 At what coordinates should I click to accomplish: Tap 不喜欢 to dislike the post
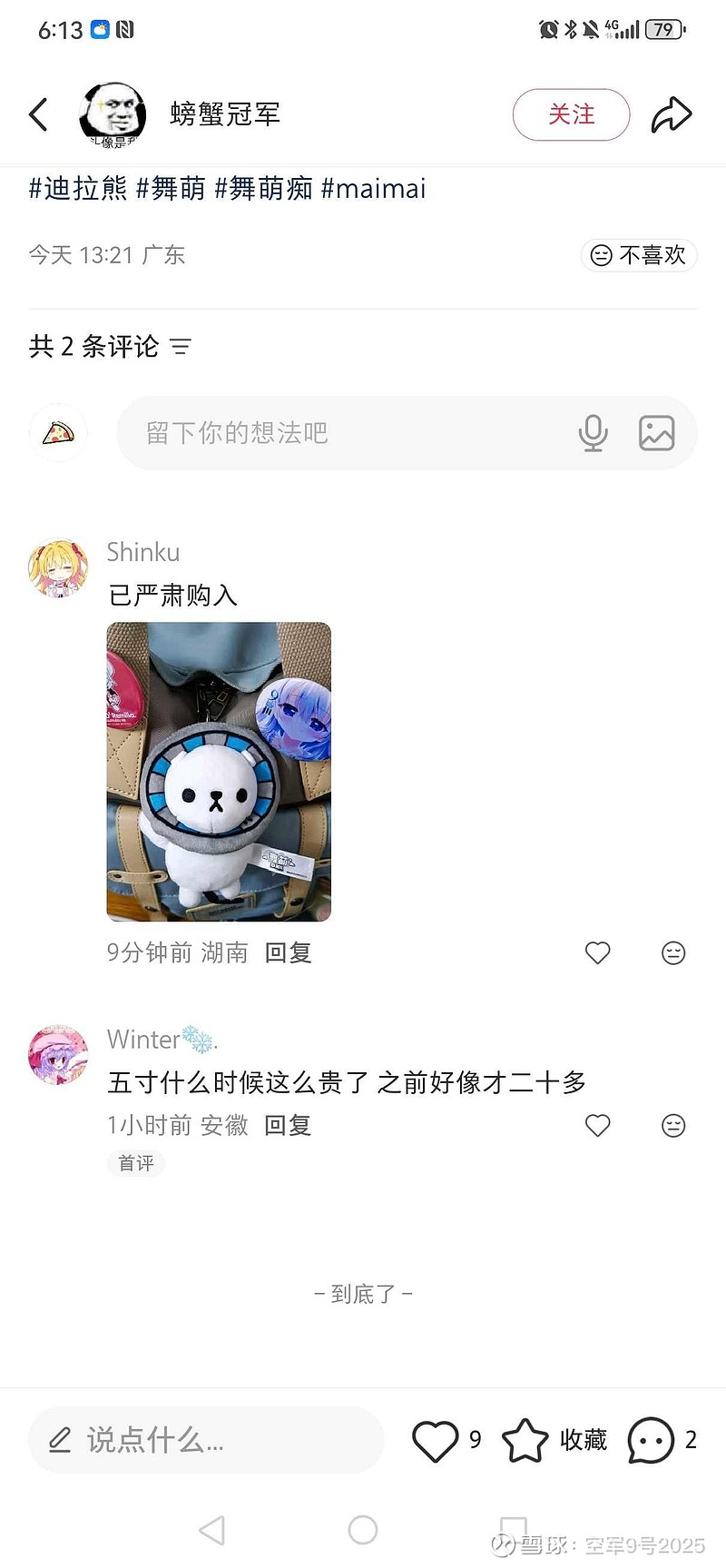pyautogui.click(x=639, y=255)
